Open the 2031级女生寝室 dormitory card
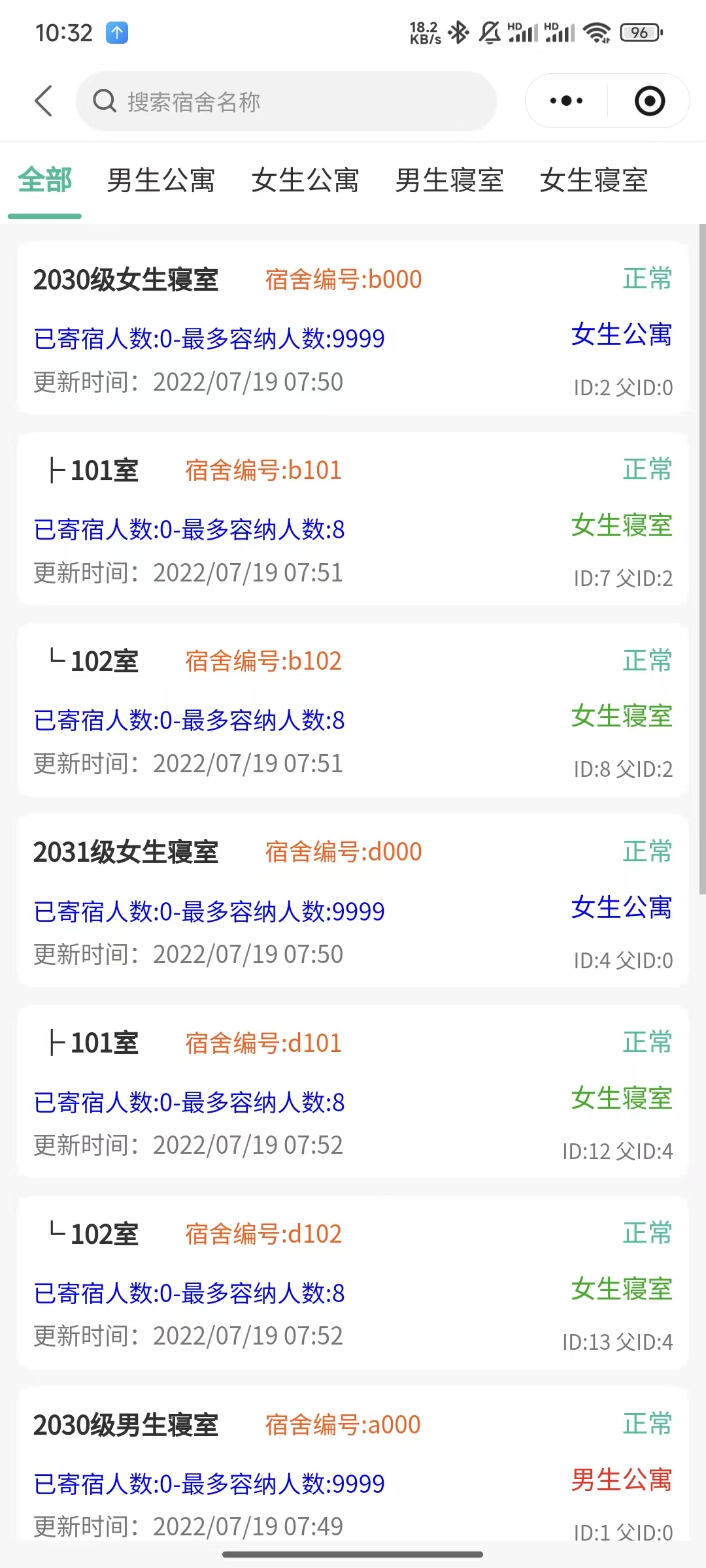The width and height of the screenshot is (706, 1568). click(x=353, y=901)
